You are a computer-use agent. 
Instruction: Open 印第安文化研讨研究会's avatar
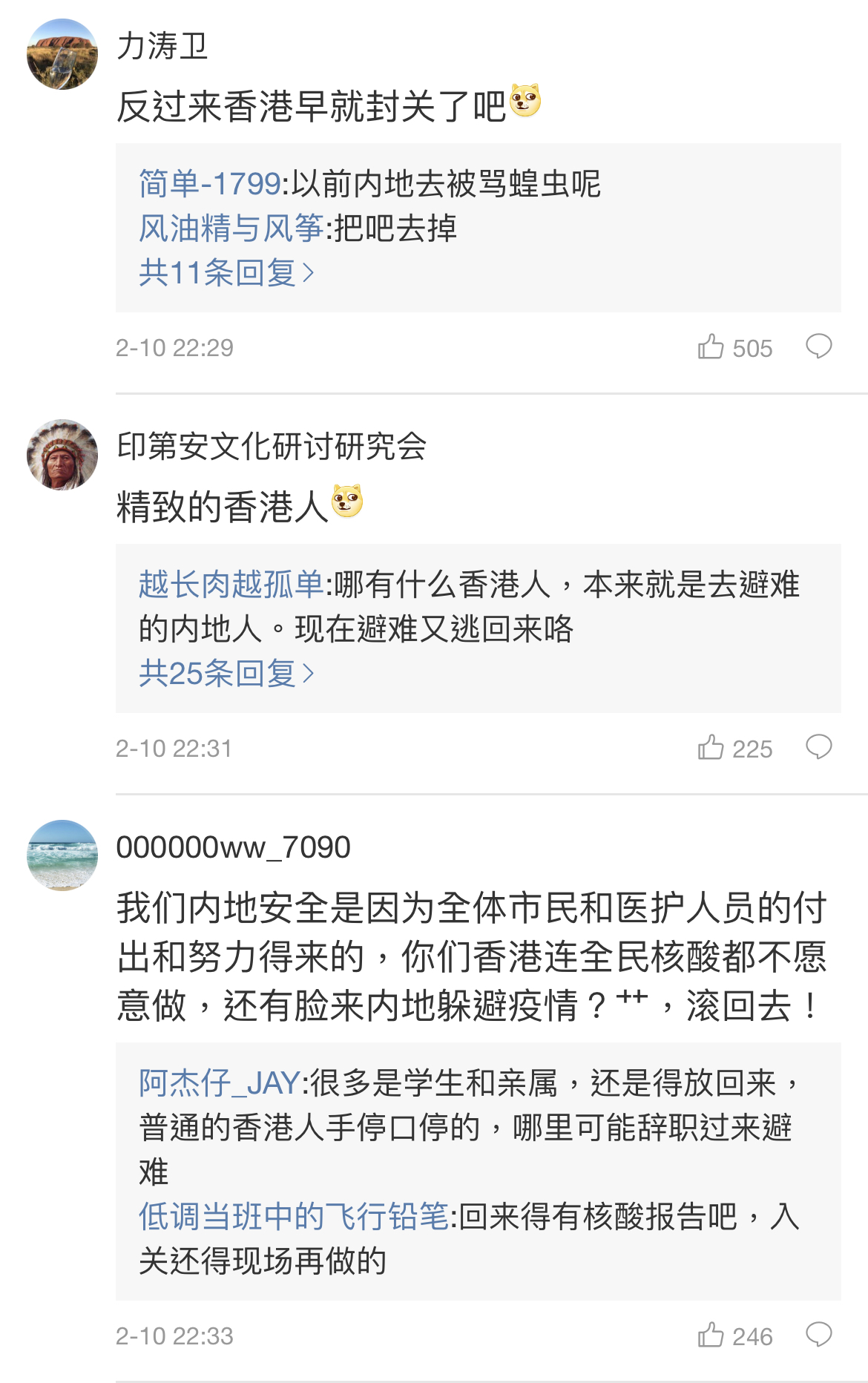click(62, 455)
